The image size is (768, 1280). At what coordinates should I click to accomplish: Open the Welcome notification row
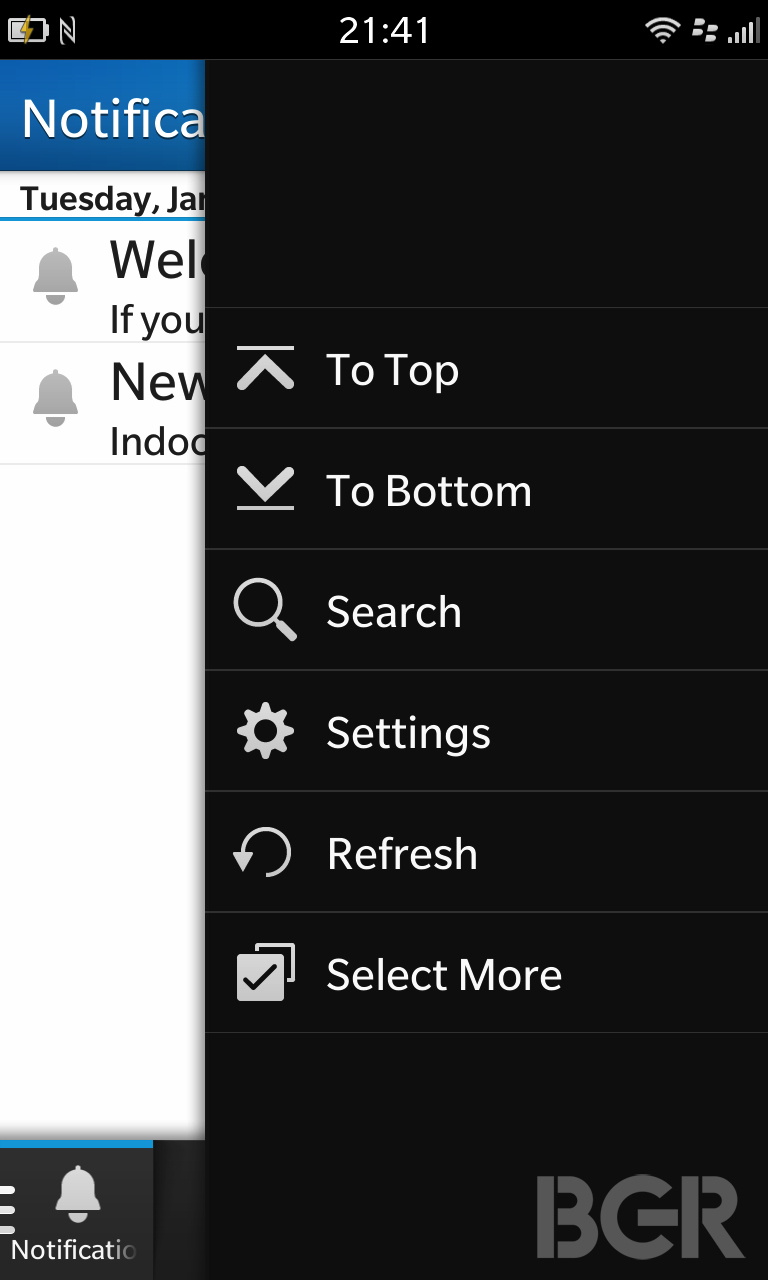coord(102,282)
